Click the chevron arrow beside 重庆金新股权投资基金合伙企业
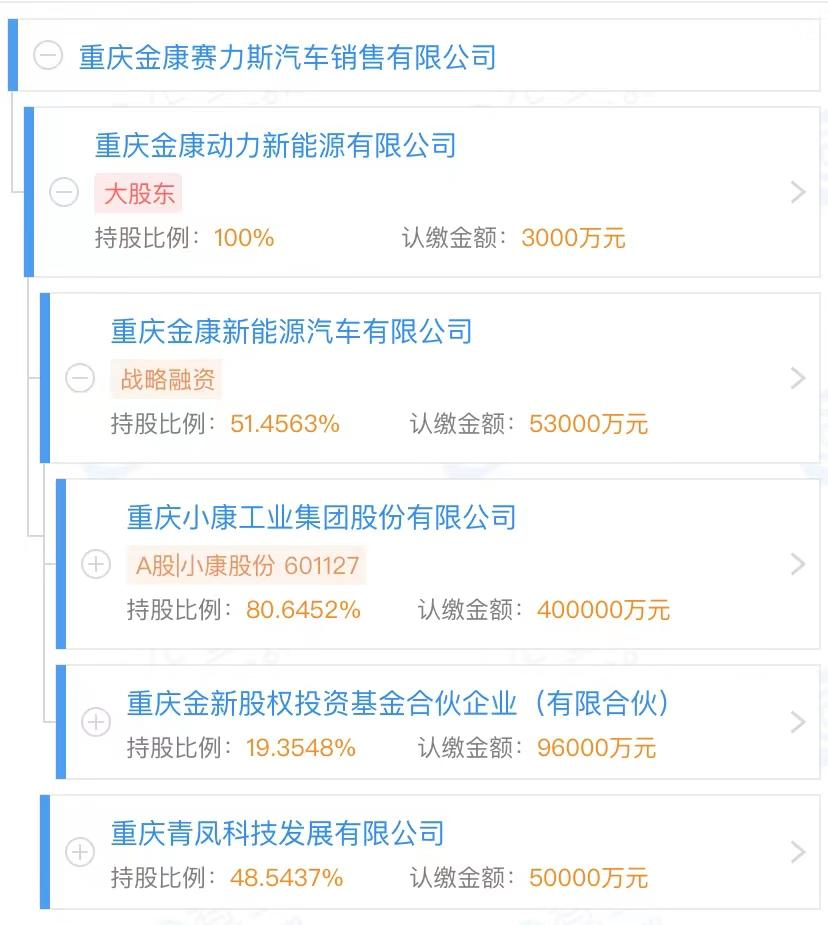The image size is (828, 925). click(x=797, y=720)
